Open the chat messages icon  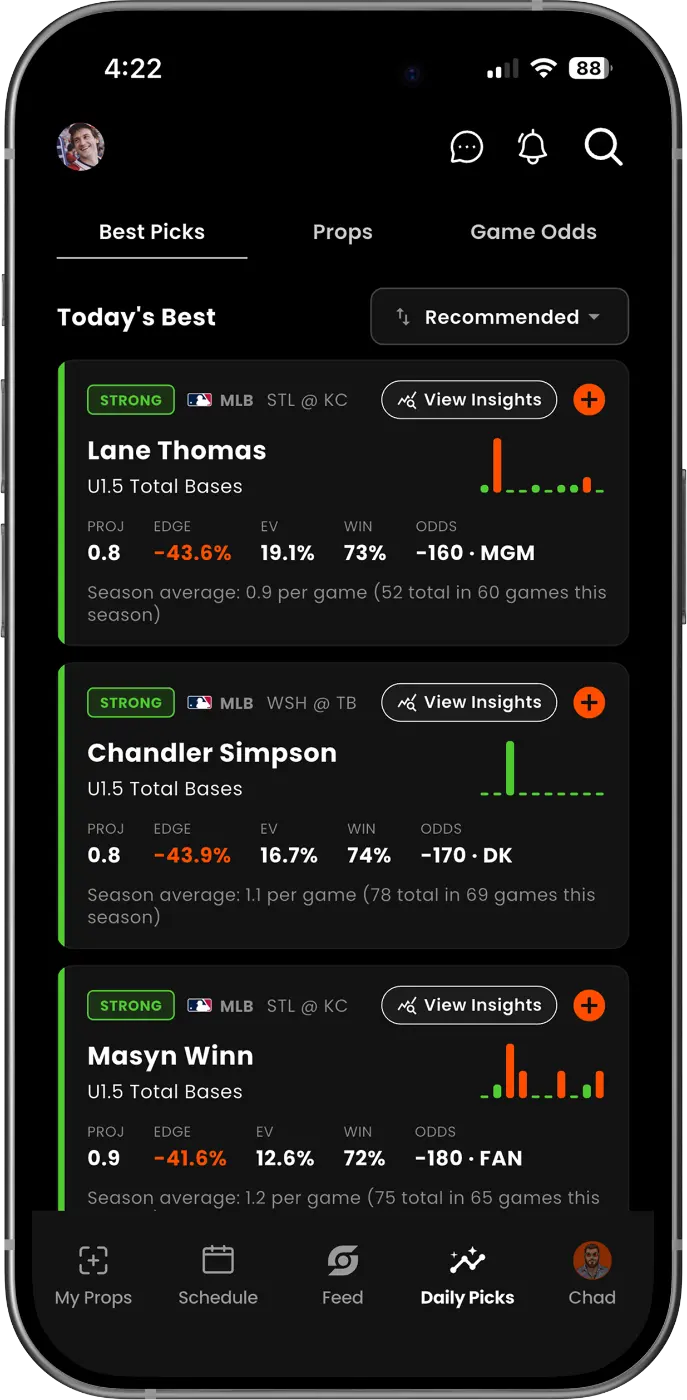(467, 147)
